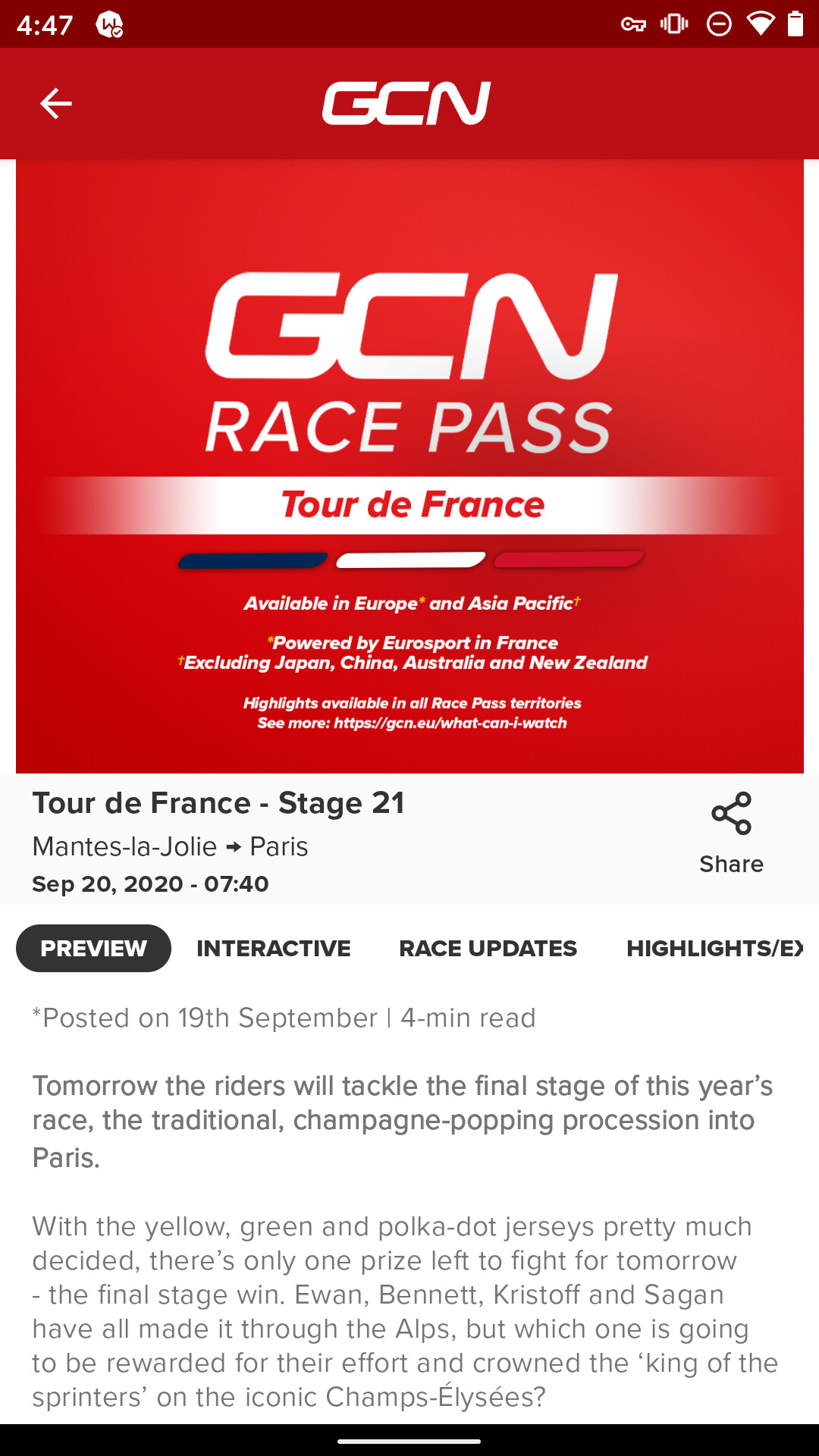Select the Preview tab
Viewport: 819px width, 1456px height.
point(93,948)
